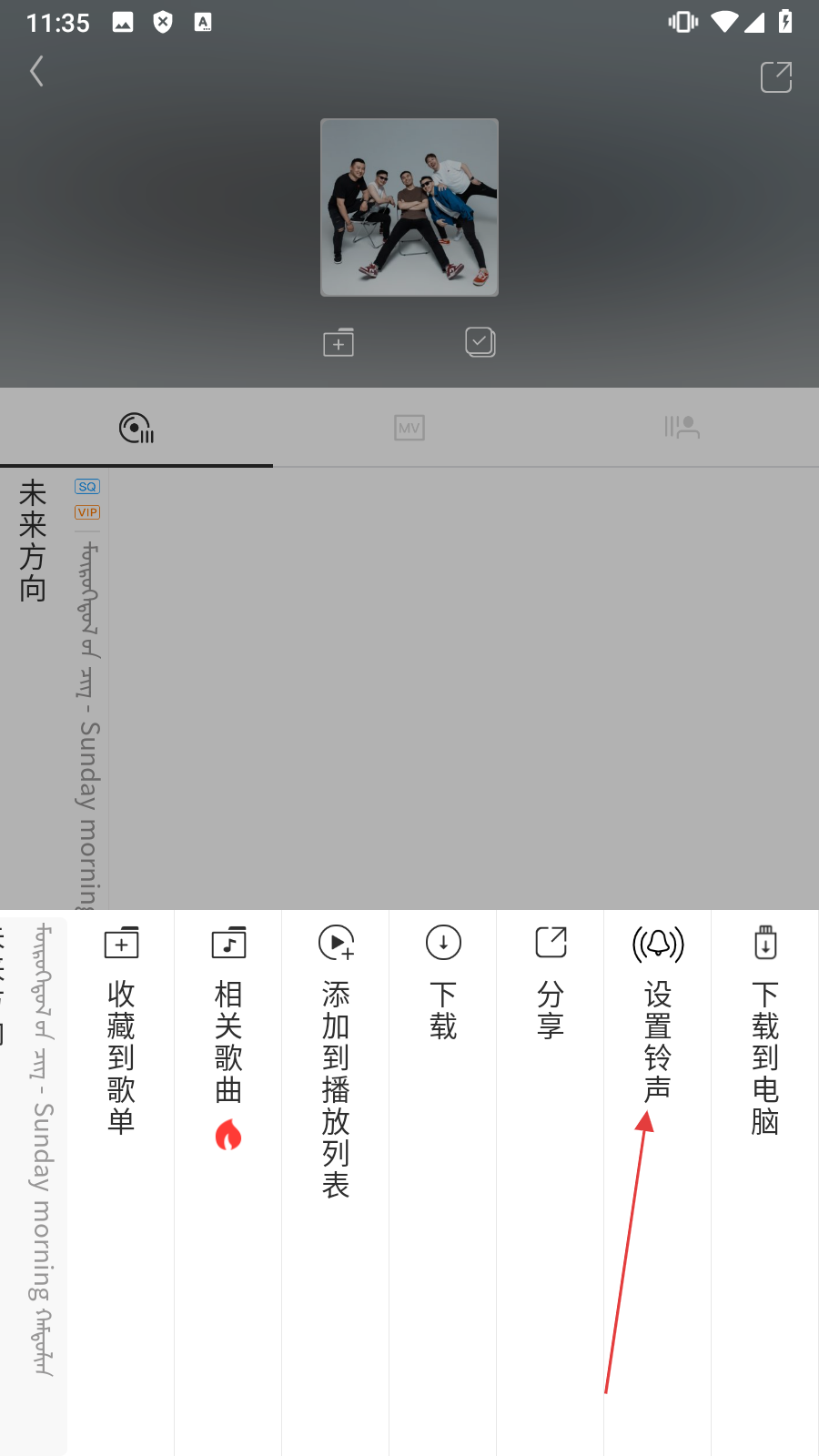
Task: Switch to the artist tab
Action: point(682,428)
